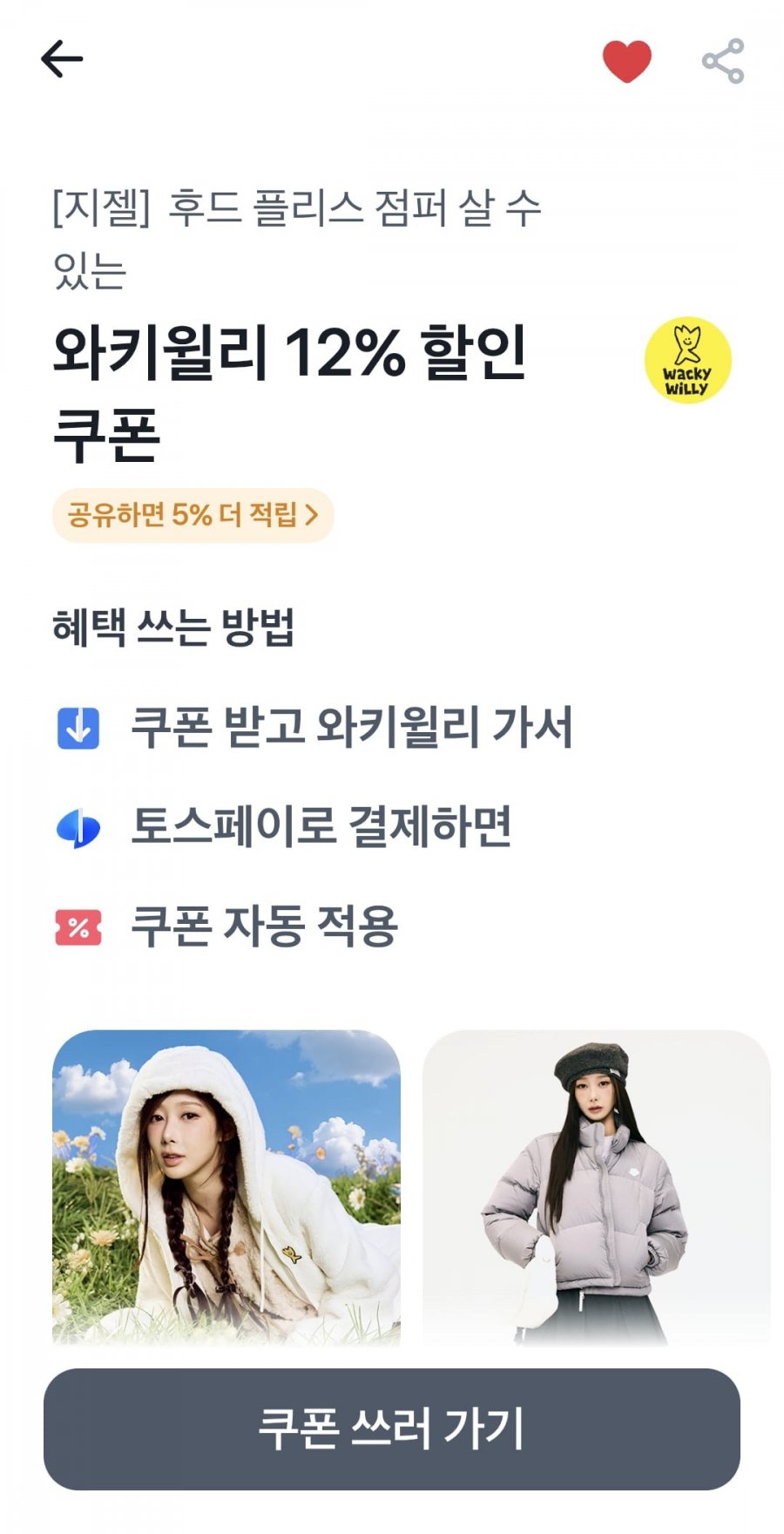Open the white hooded fleece jumper photo
784x1534 pixels.
point(226,1187)
